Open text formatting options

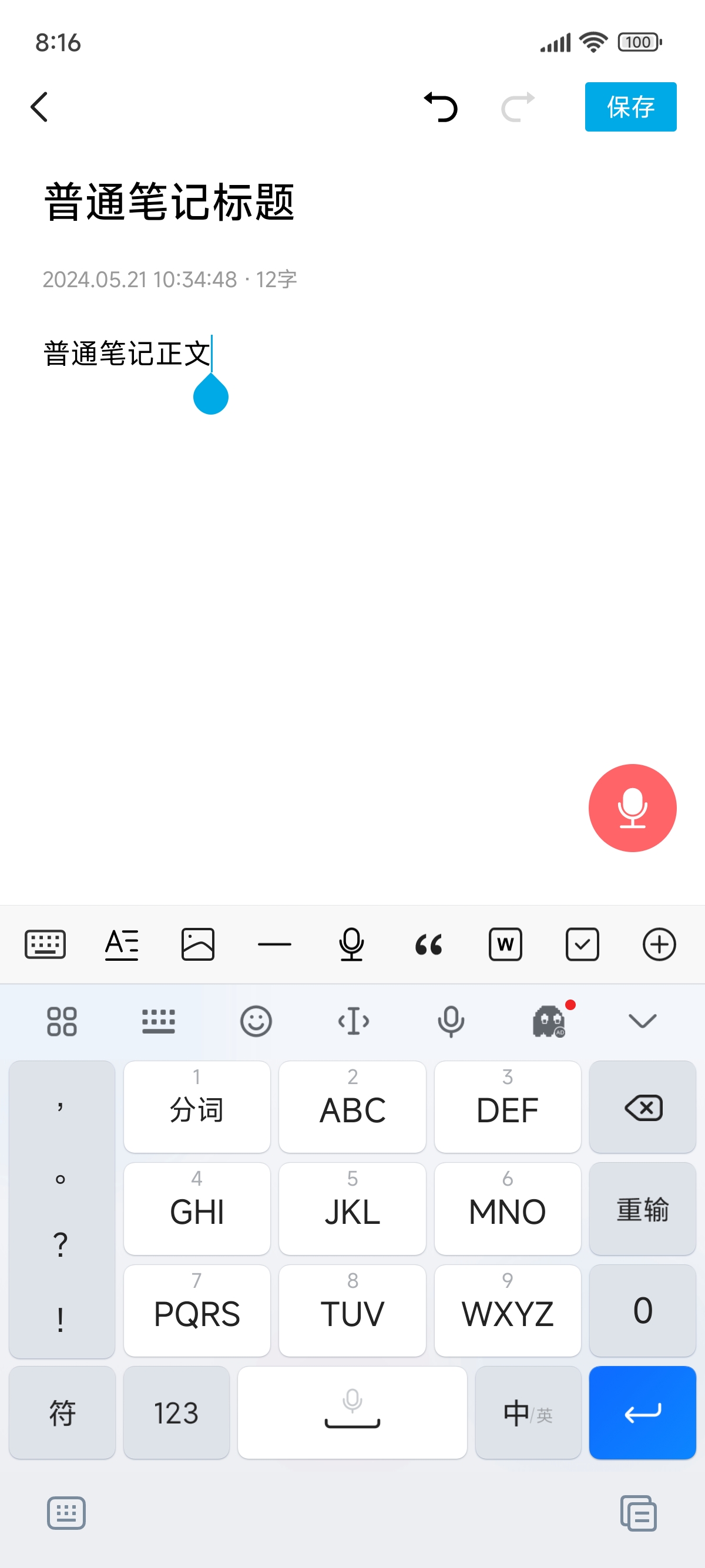point(122,944)
